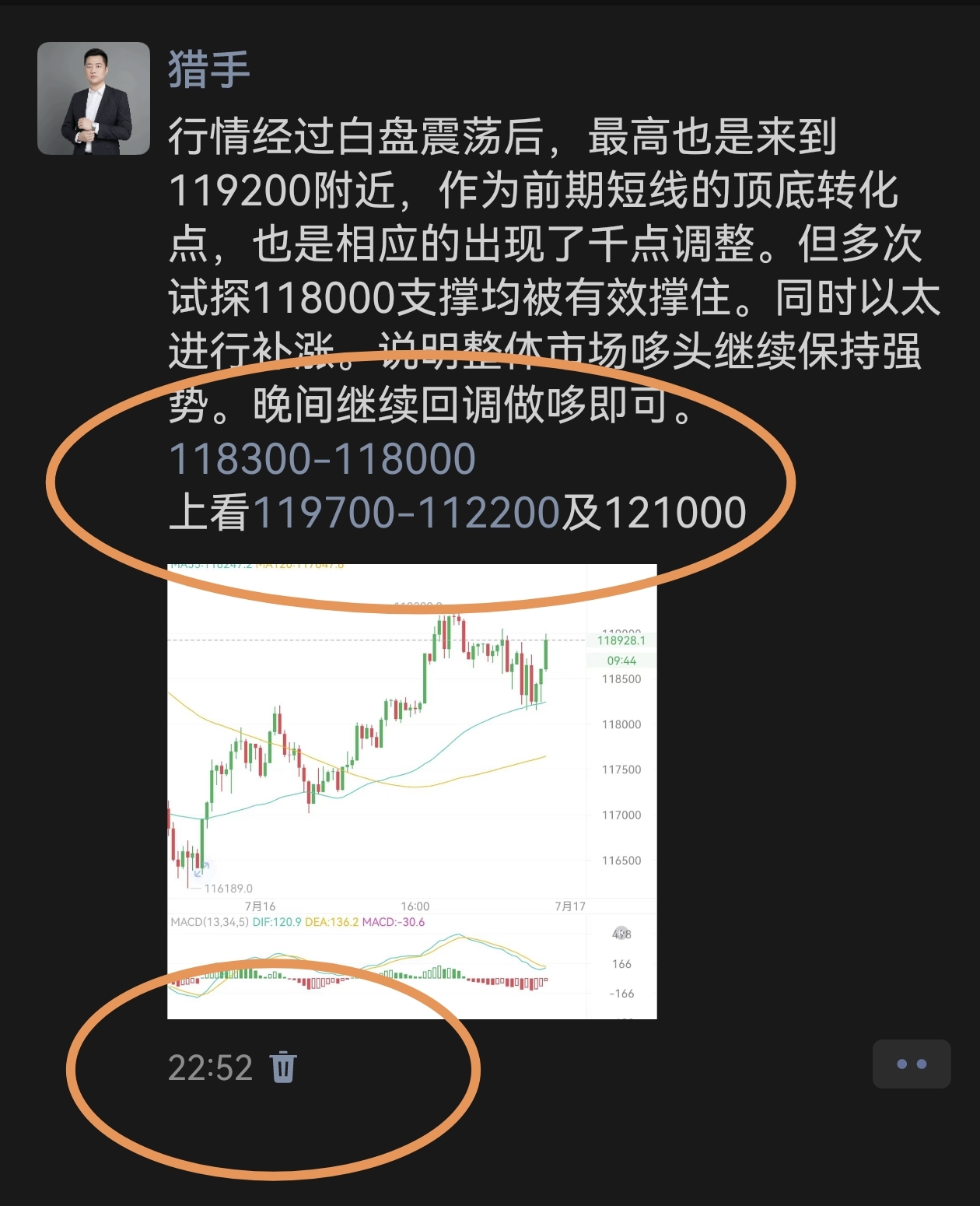980x1206 pixels.
Task: Open the candlestick chart image
Action: [411, 791]
